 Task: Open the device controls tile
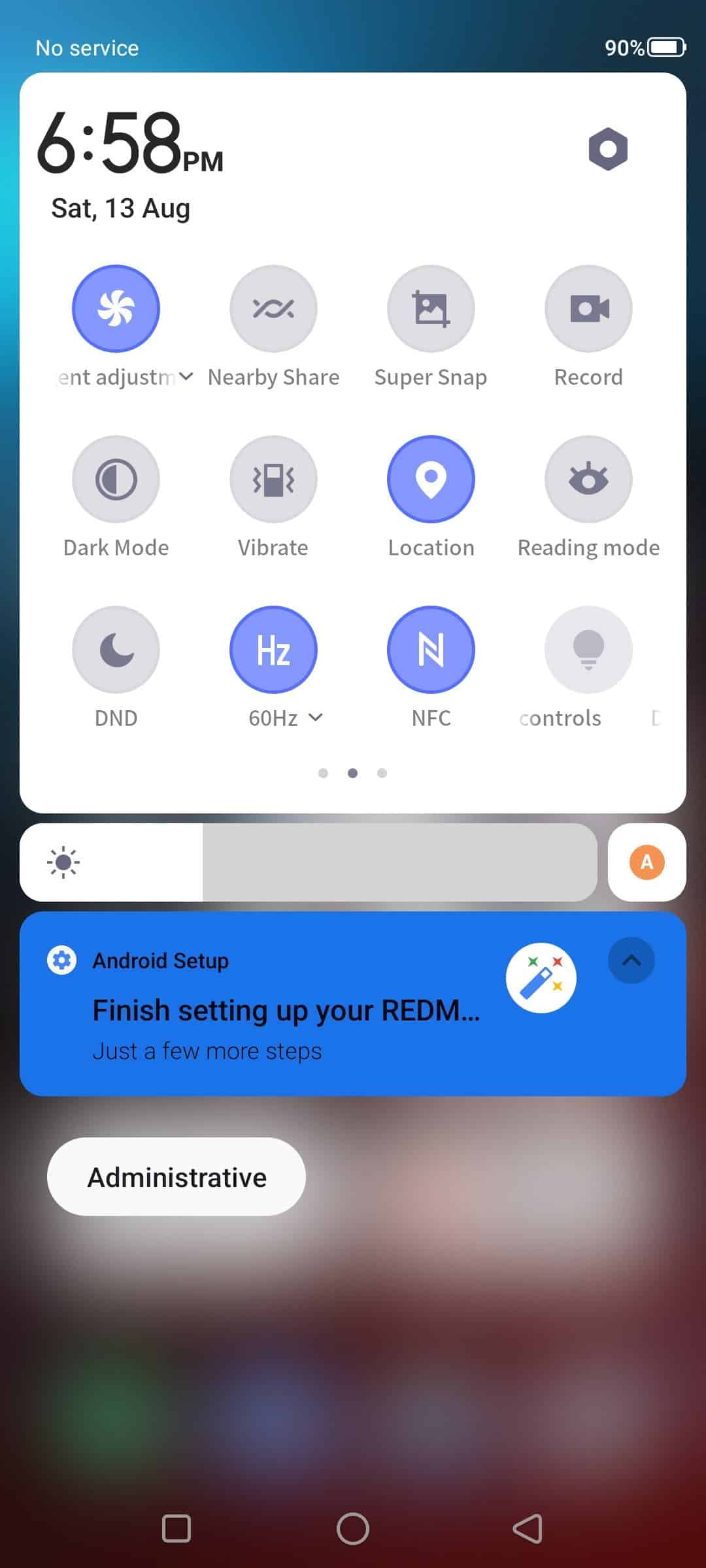[x=588, y=649]
